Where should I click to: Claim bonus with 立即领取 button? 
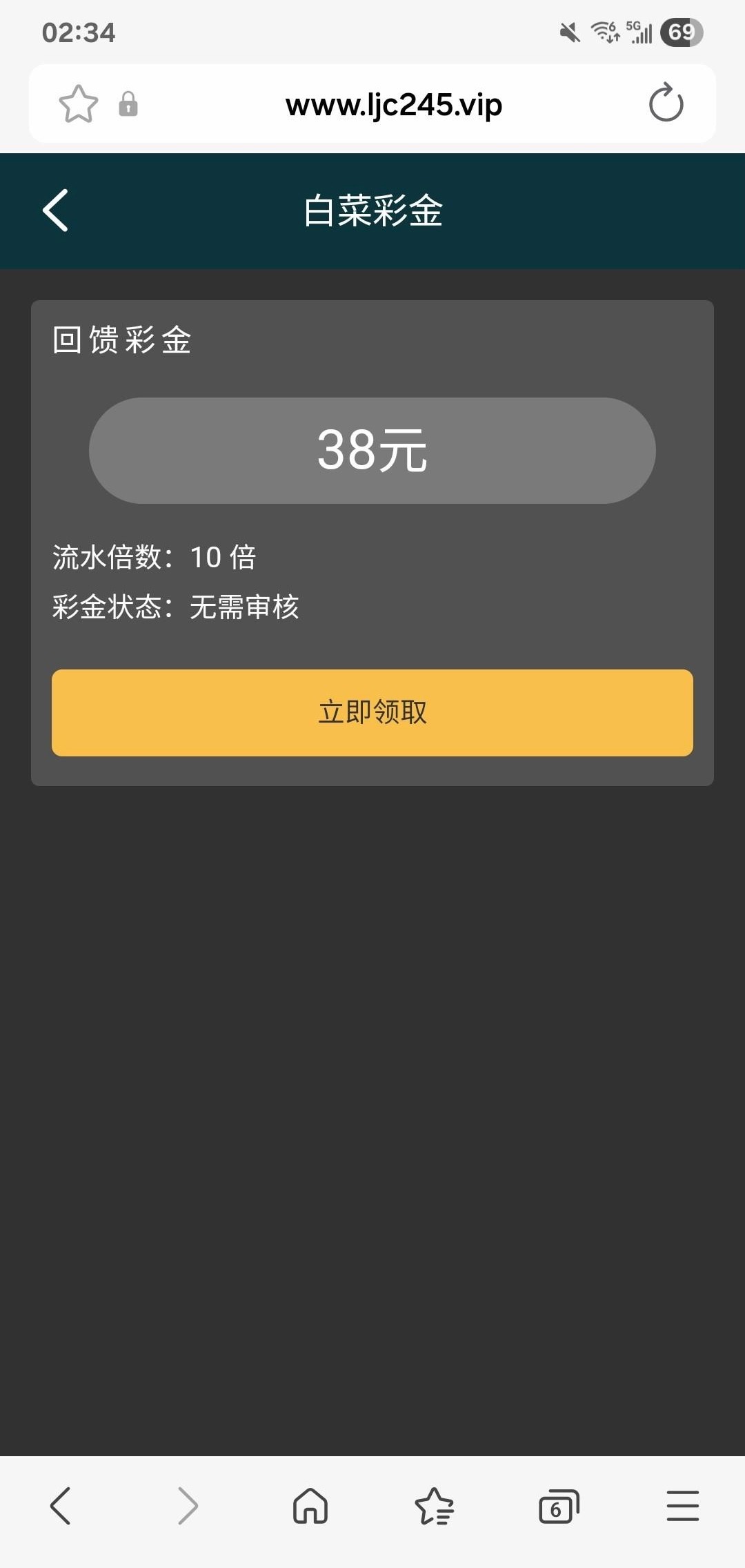point(372,712)
